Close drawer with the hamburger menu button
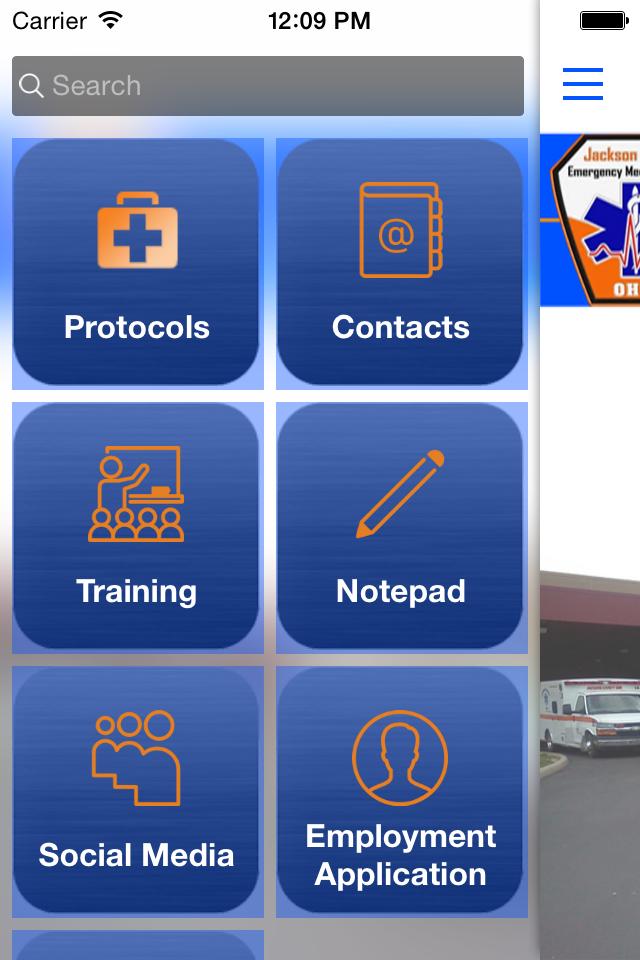This screenshot has width=640, height=960. tap(583, 84)
